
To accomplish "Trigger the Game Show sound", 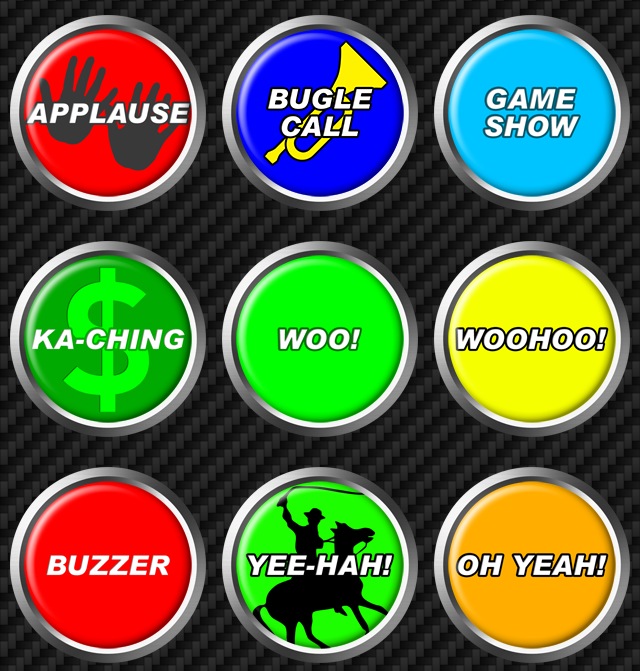I will (x=531, y=112).
